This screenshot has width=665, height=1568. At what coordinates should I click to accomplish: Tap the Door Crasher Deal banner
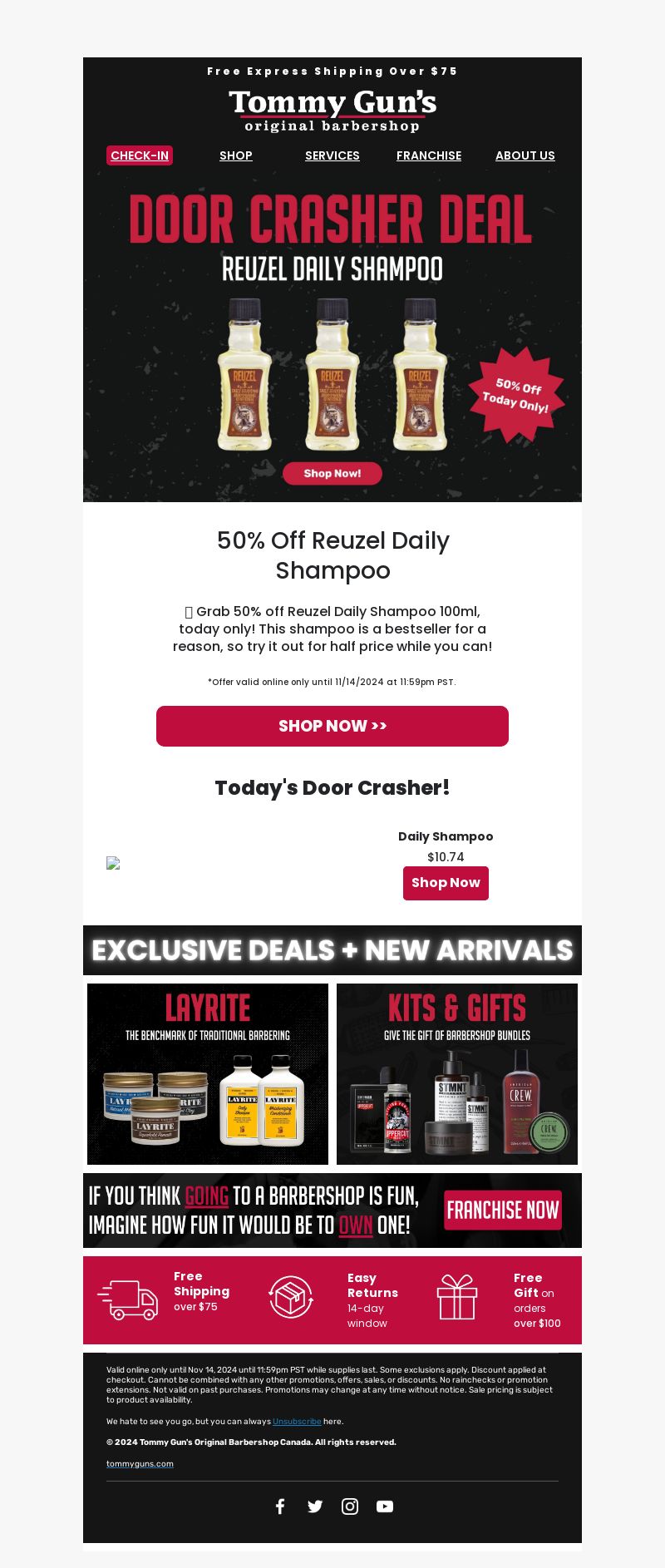pyautogui.click(x=332, y=341)
